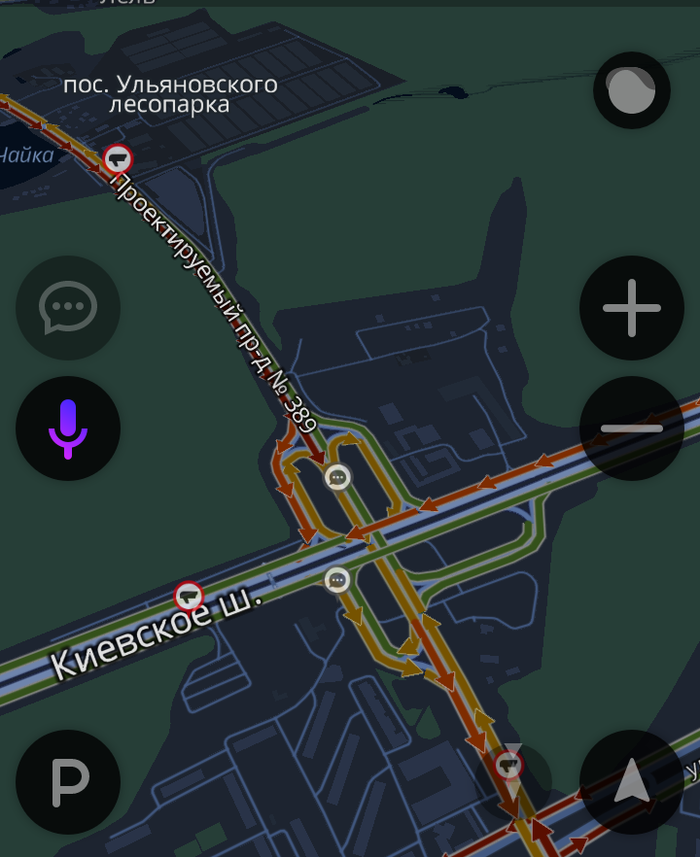The image size is (700, 857).
Task: Activate the purple microphone voice assistant
Action: (68, 428)
